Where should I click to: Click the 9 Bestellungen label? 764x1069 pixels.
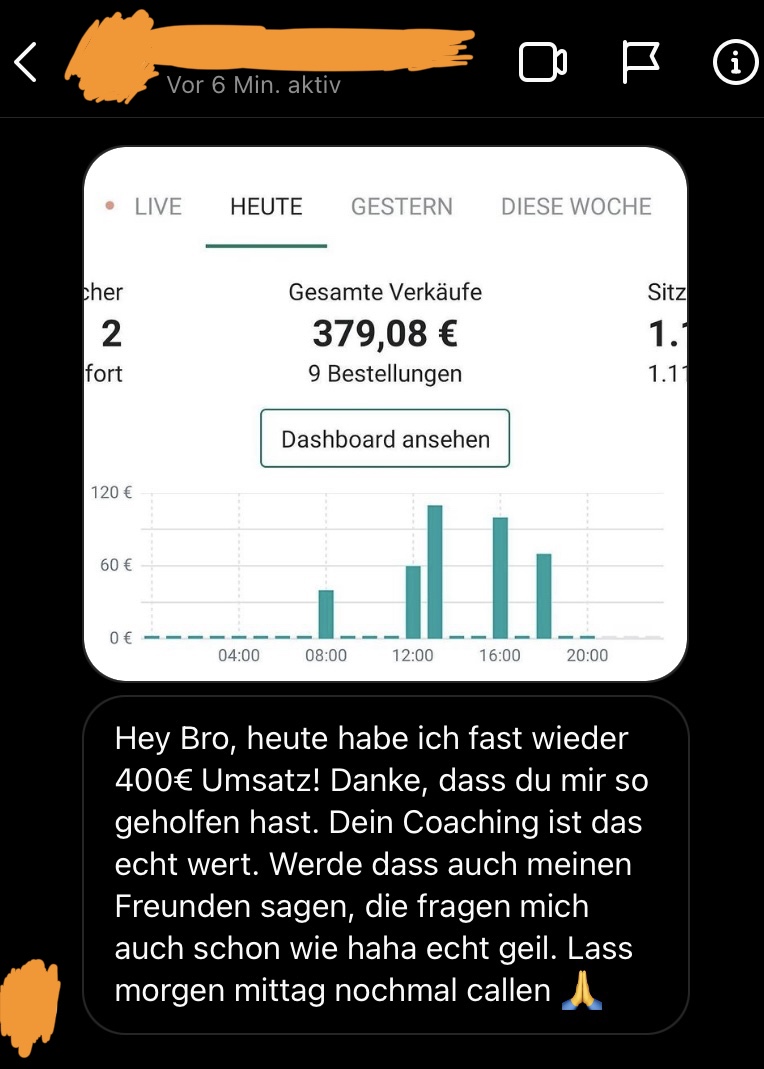pos(385,374)
